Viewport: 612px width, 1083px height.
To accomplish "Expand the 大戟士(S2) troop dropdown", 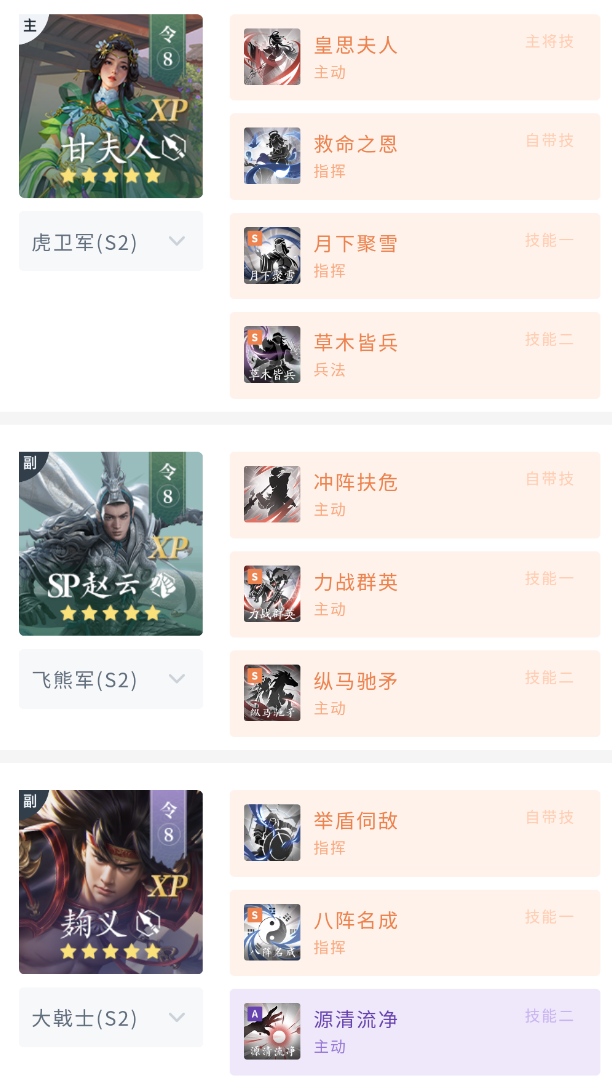I will 110,1018.
